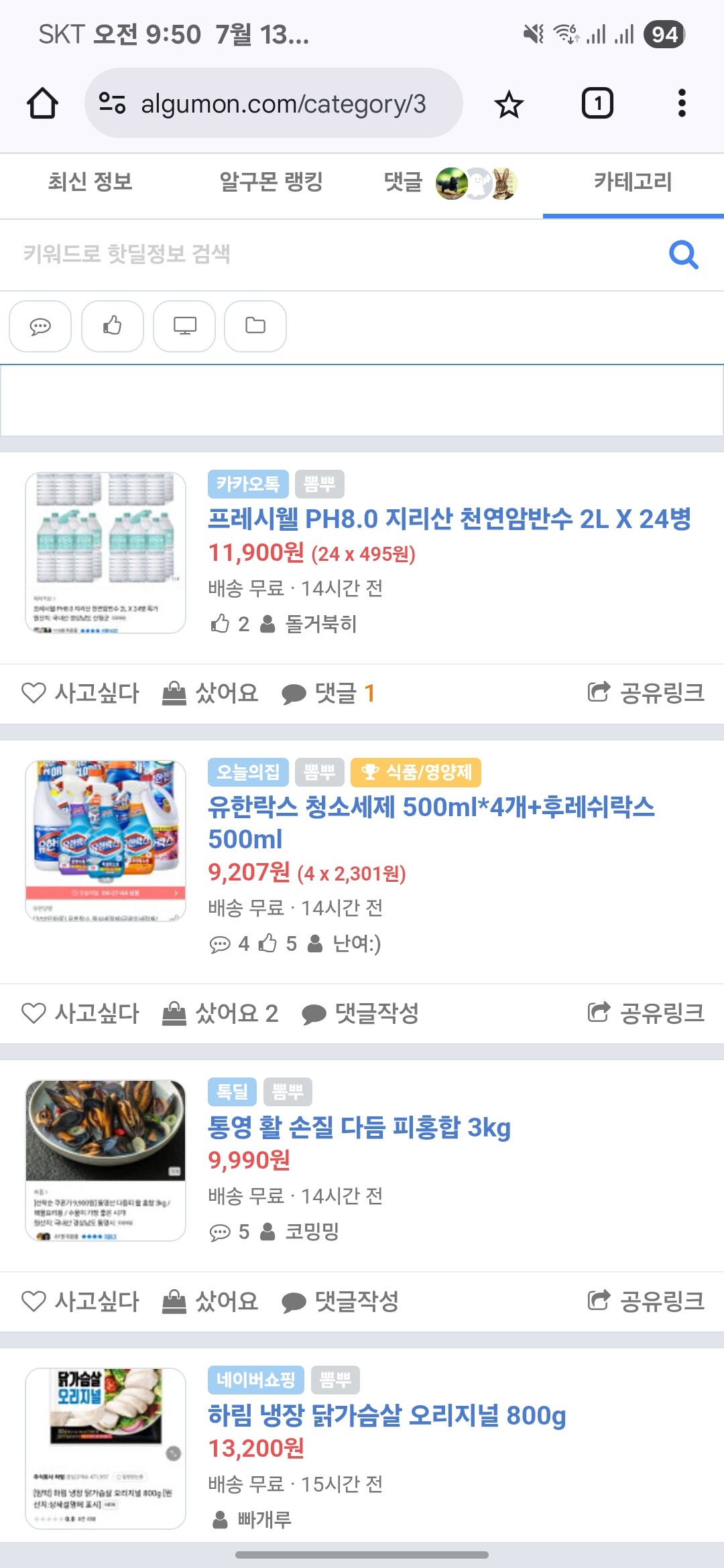
Task: Switch to the 최신 정보 tab
Action: [90, 182]
